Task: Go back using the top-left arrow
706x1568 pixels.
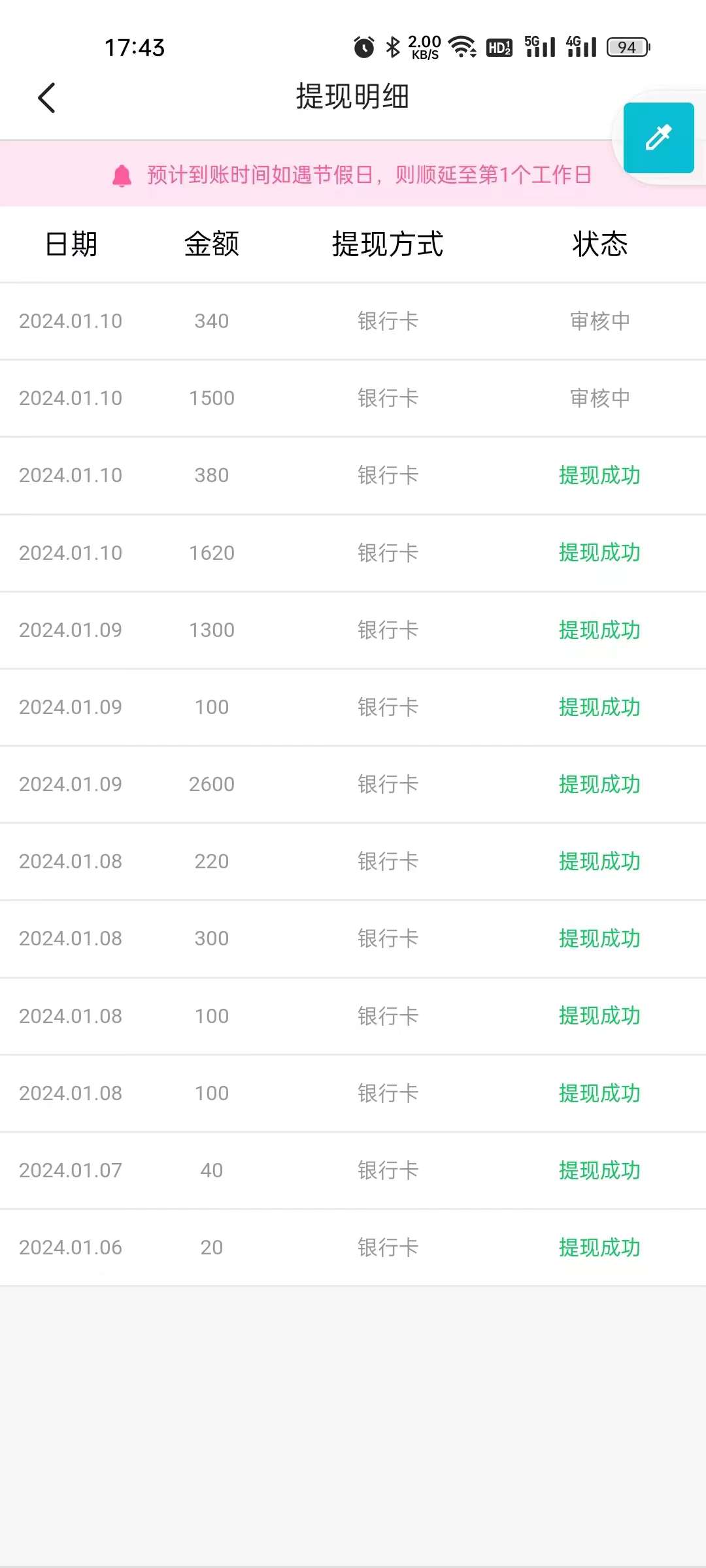Action: 46,98
